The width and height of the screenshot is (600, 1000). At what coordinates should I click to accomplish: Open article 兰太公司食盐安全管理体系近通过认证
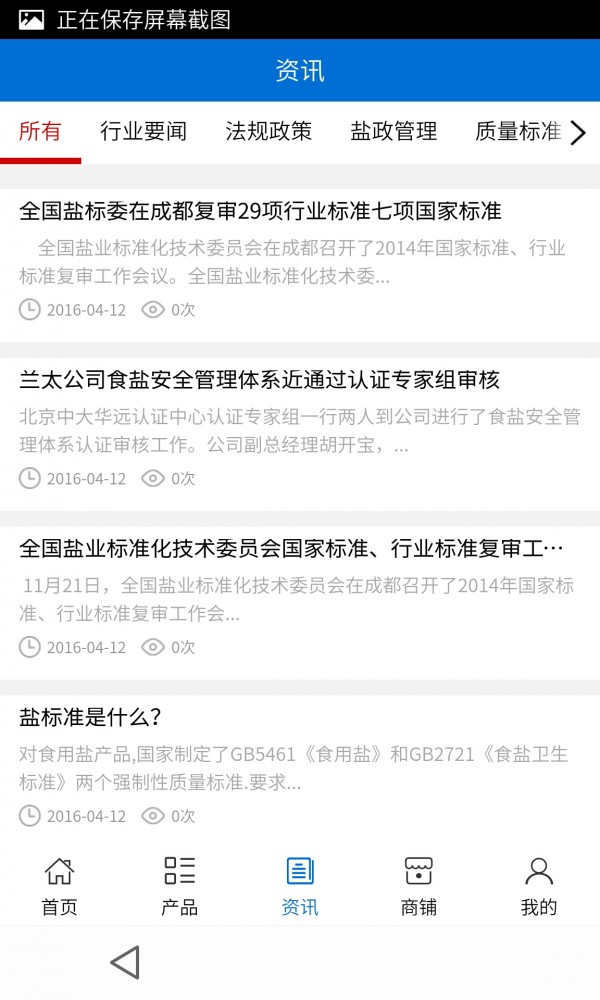[x=260, y=380]
